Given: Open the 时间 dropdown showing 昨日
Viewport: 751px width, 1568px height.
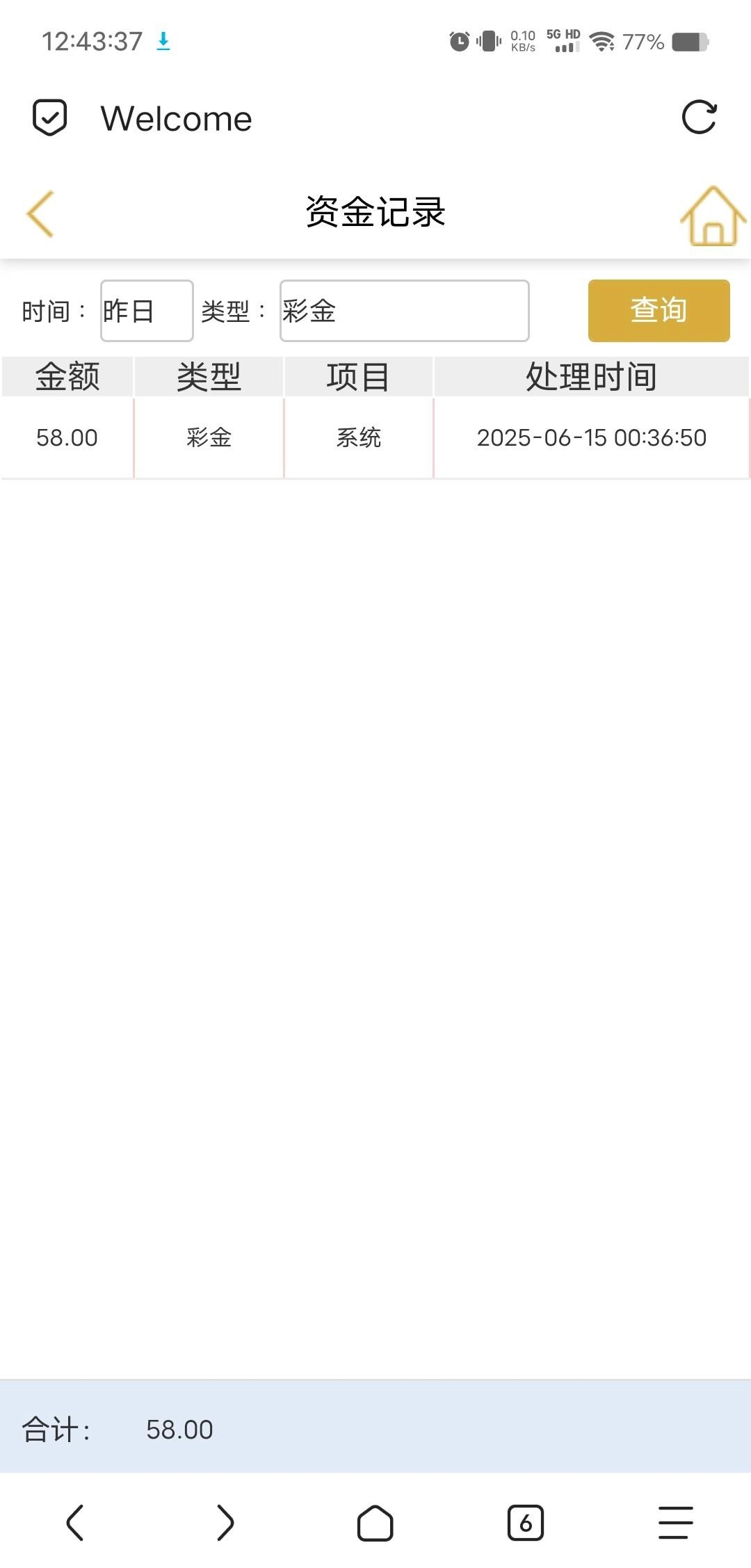Looking at the screenshot, I should (x=147, y=311).
